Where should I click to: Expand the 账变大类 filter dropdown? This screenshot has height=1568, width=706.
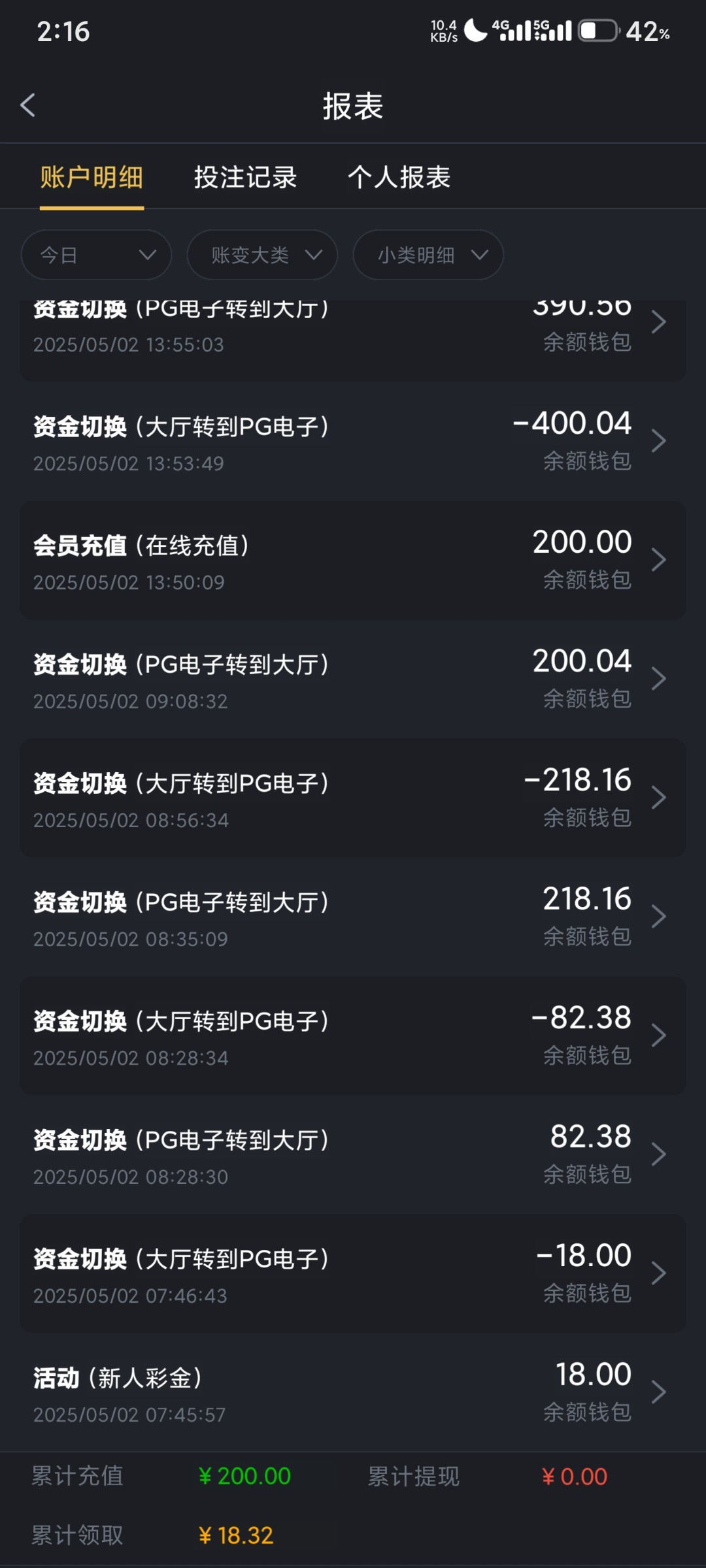(x=262, y=255)
